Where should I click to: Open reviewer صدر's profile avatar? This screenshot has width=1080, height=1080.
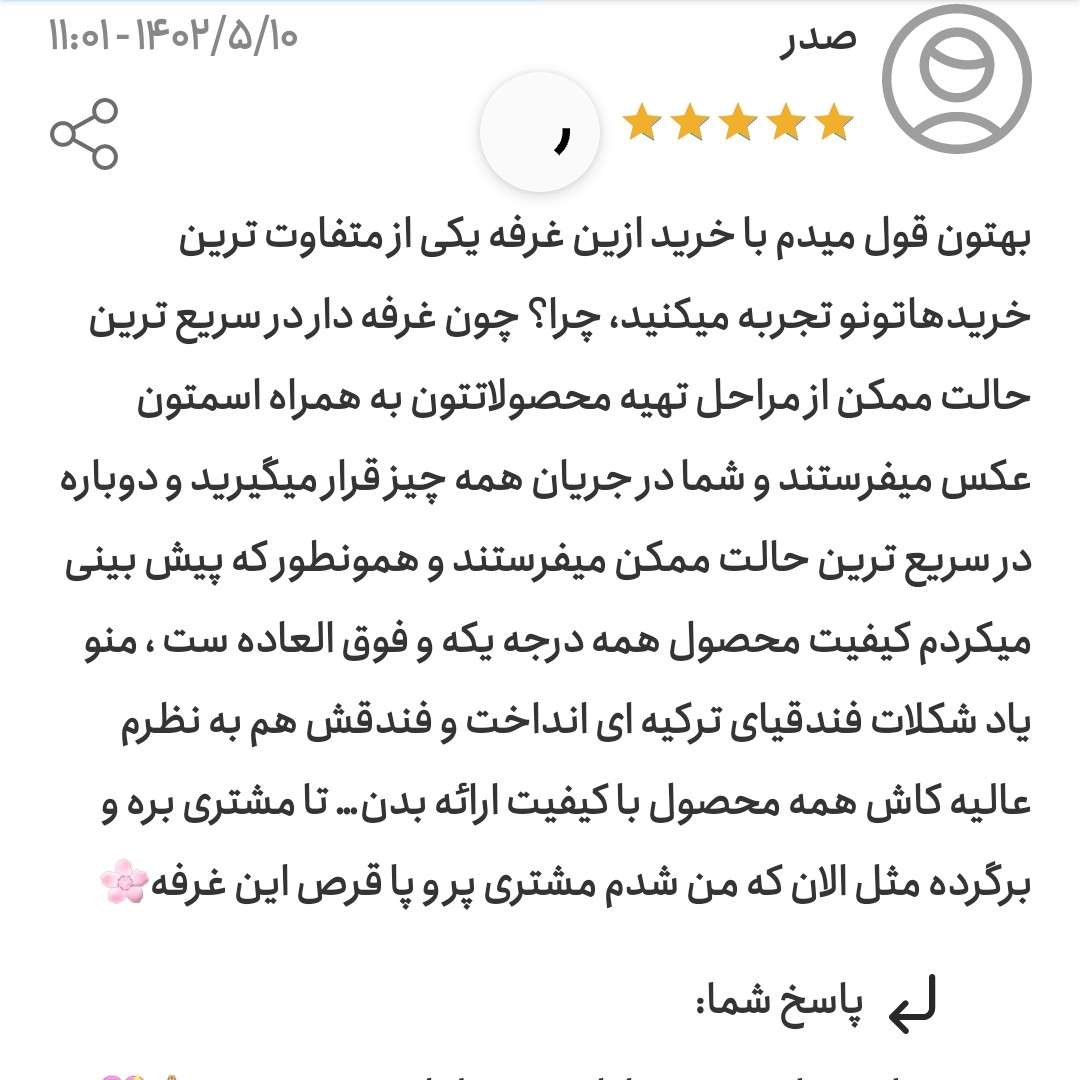click(x=956, y=79)
